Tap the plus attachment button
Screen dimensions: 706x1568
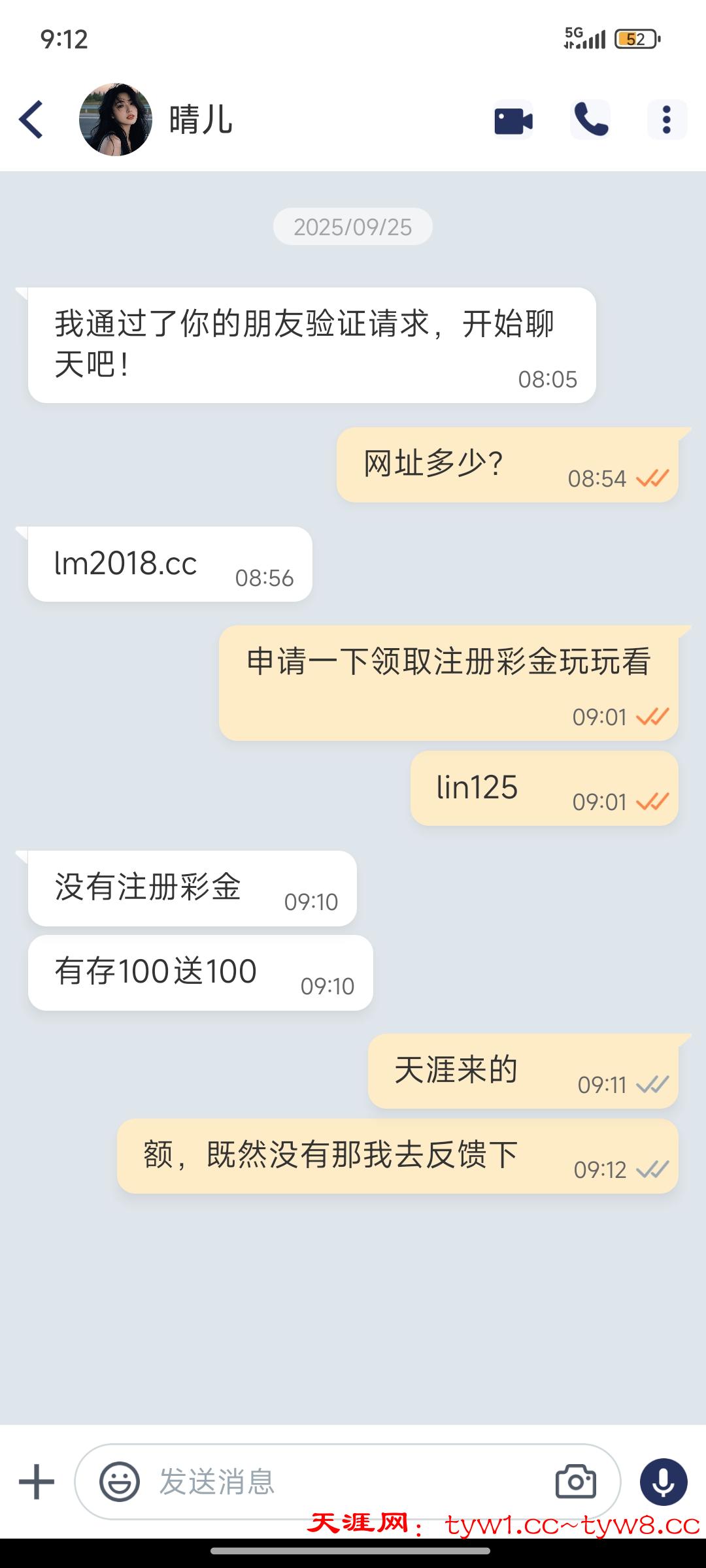coord(37,1482)
